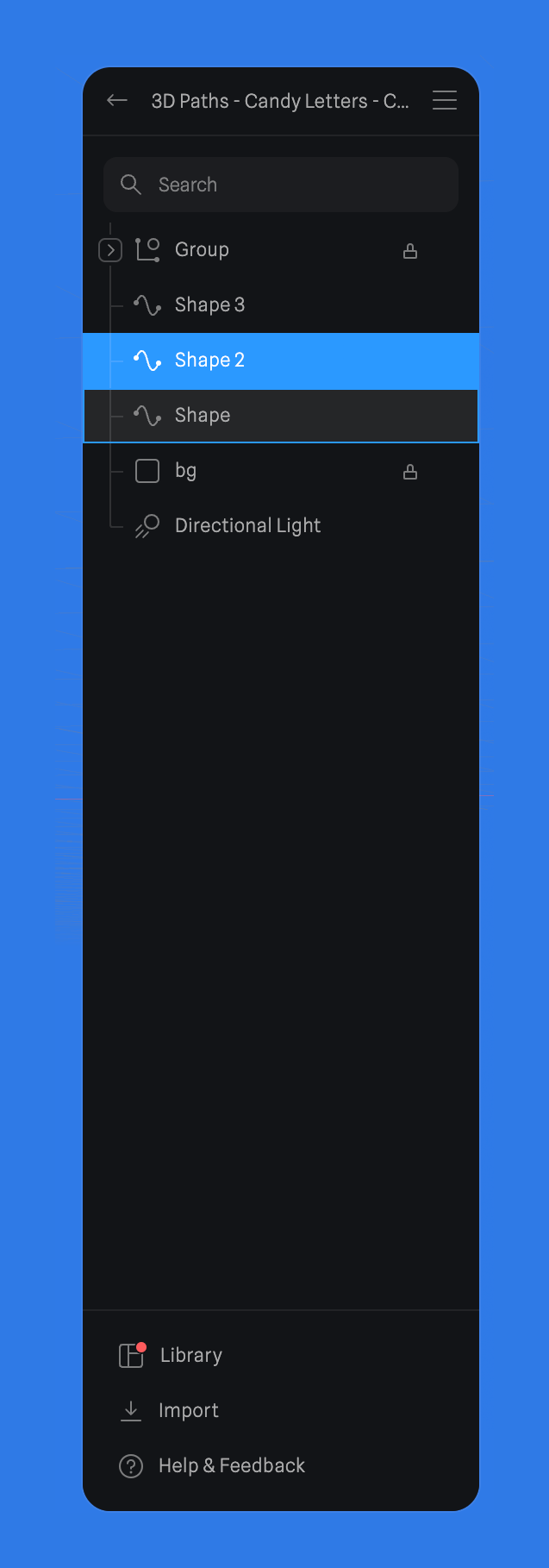
Task: Open Help & Feedback
Action: [231, 1466]
